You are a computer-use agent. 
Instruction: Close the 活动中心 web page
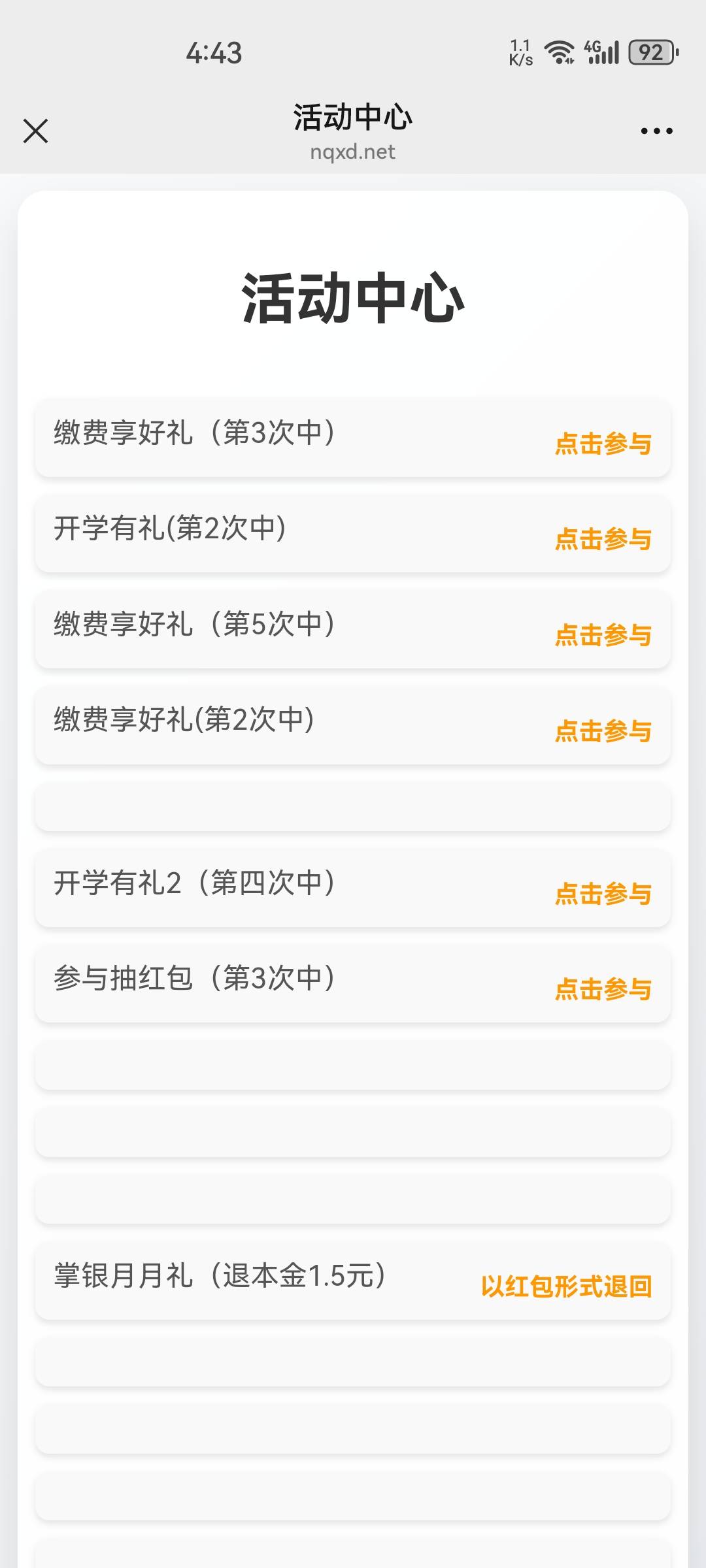[35, 131]
